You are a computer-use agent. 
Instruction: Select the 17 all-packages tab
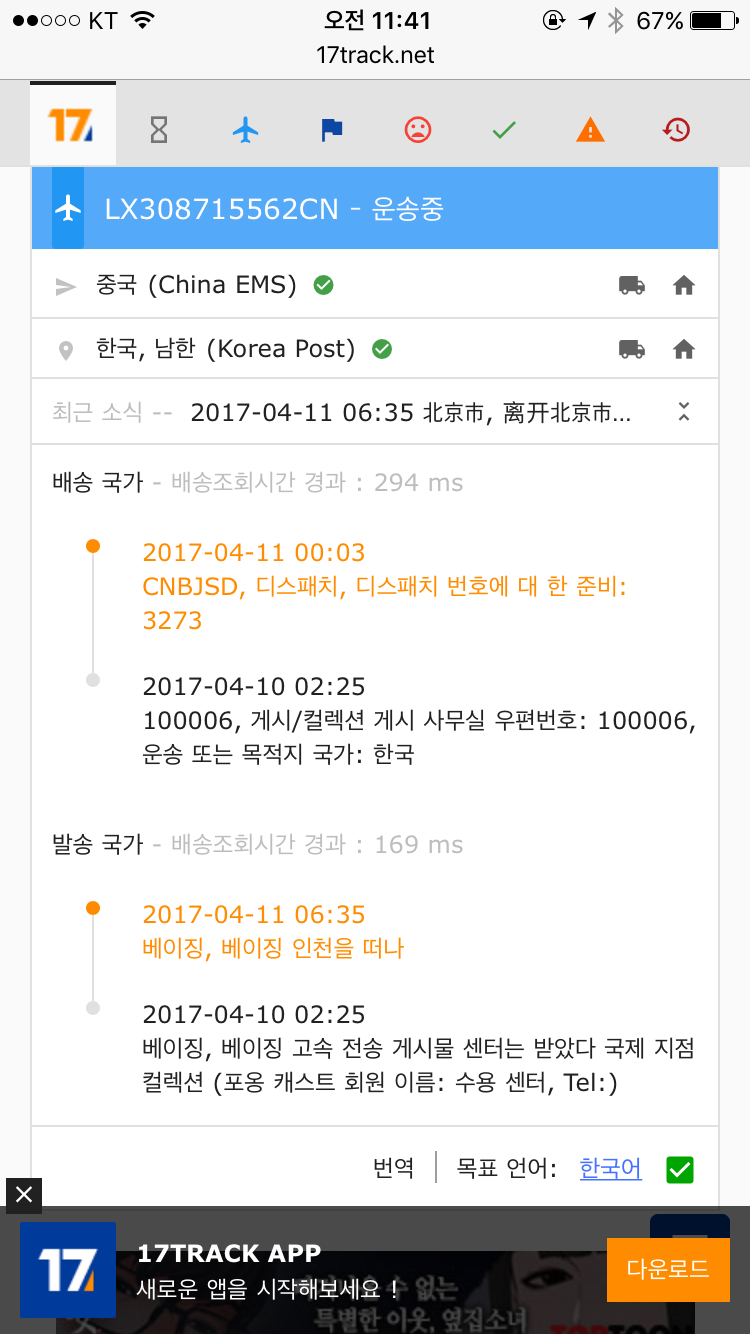tap(72, 127)
